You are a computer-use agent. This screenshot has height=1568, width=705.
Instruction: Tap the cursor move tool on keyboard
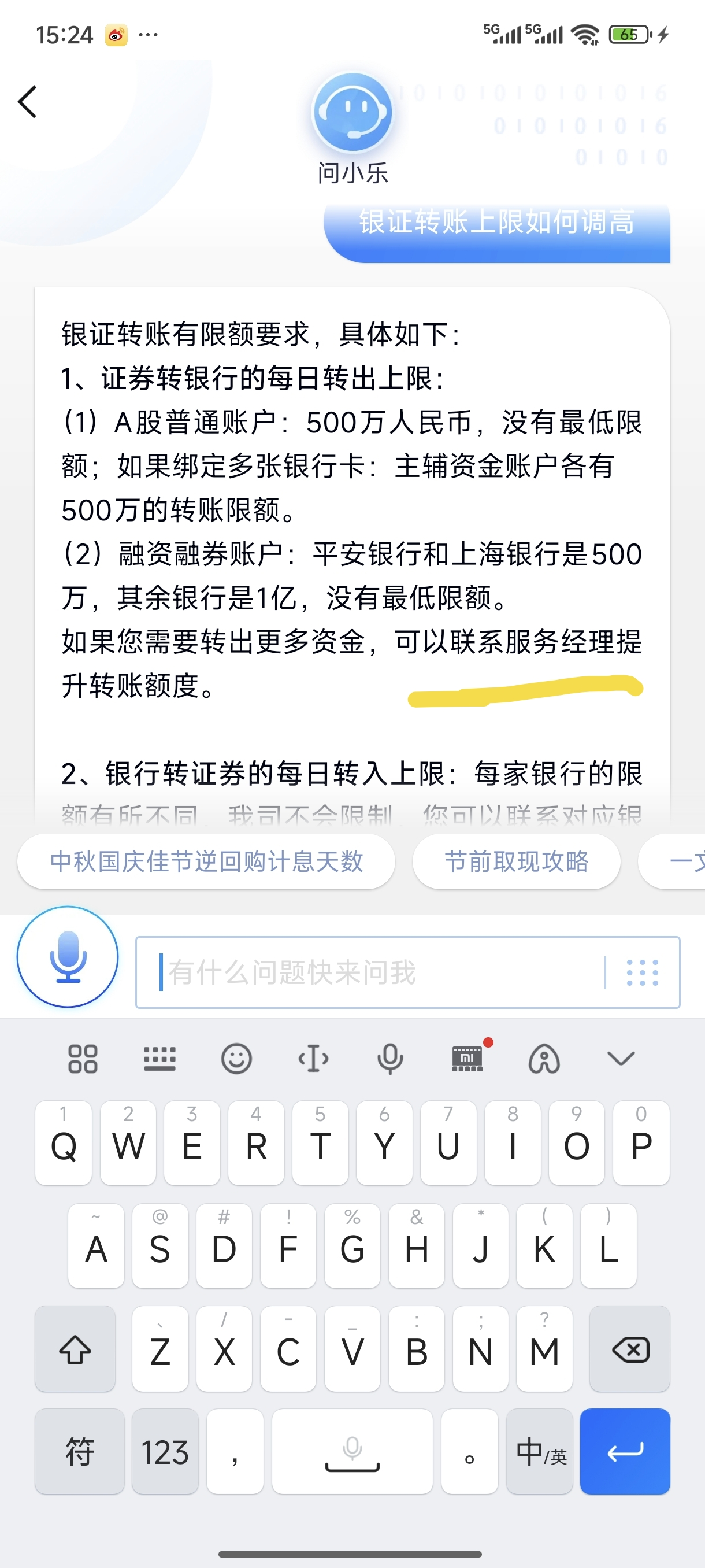click(313, 1059)
